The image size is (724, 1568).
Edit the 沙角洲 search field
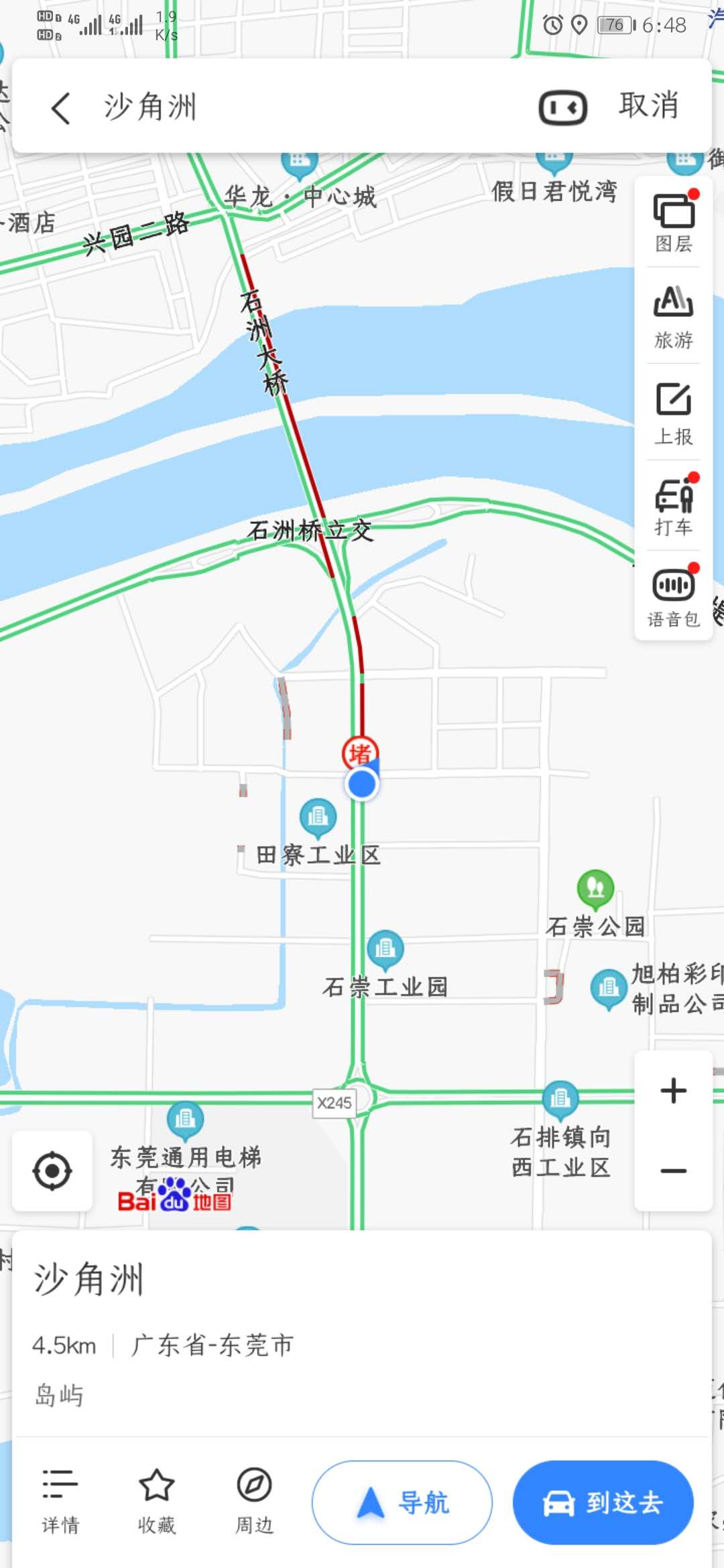tap(302, 107)
